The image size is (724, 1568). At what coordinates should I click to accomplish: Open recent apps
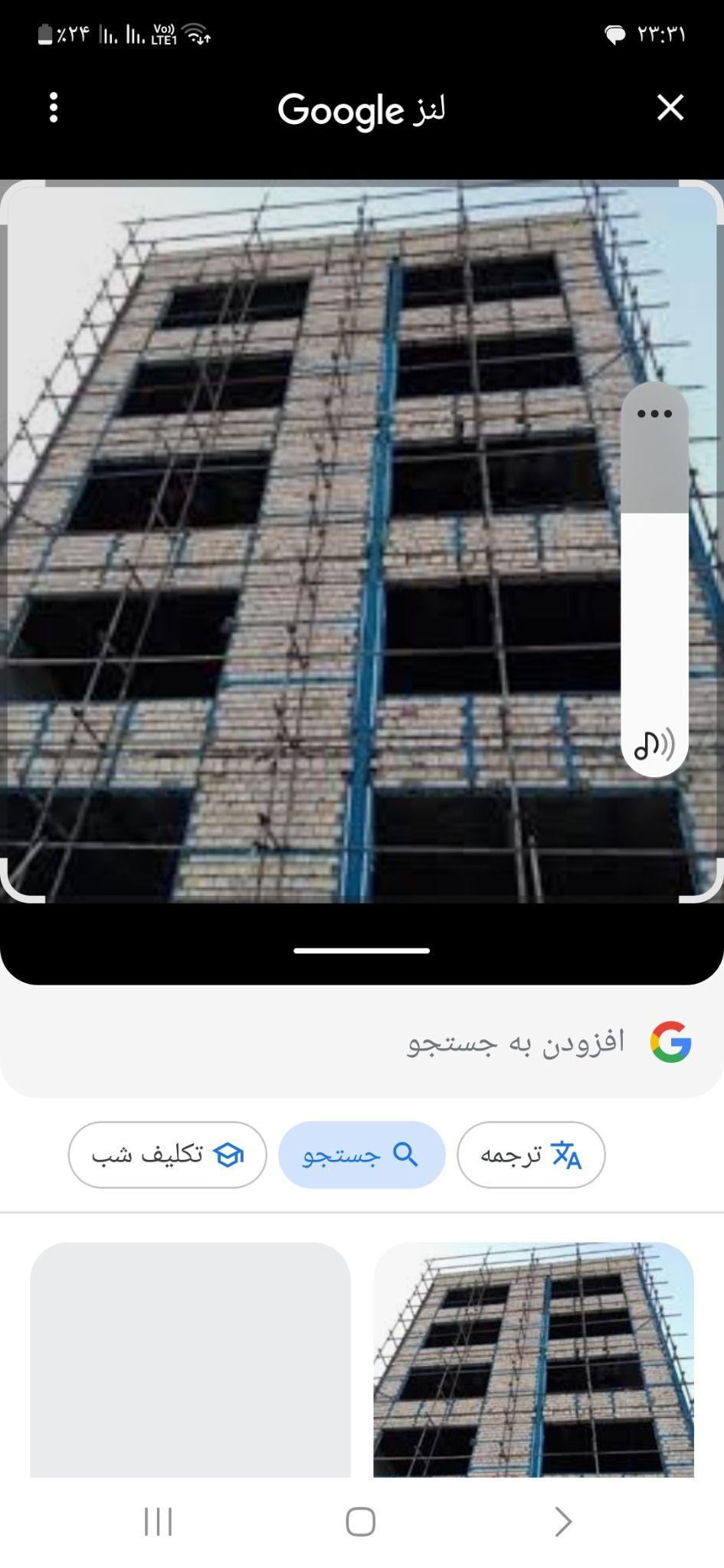coord(159,1521)
